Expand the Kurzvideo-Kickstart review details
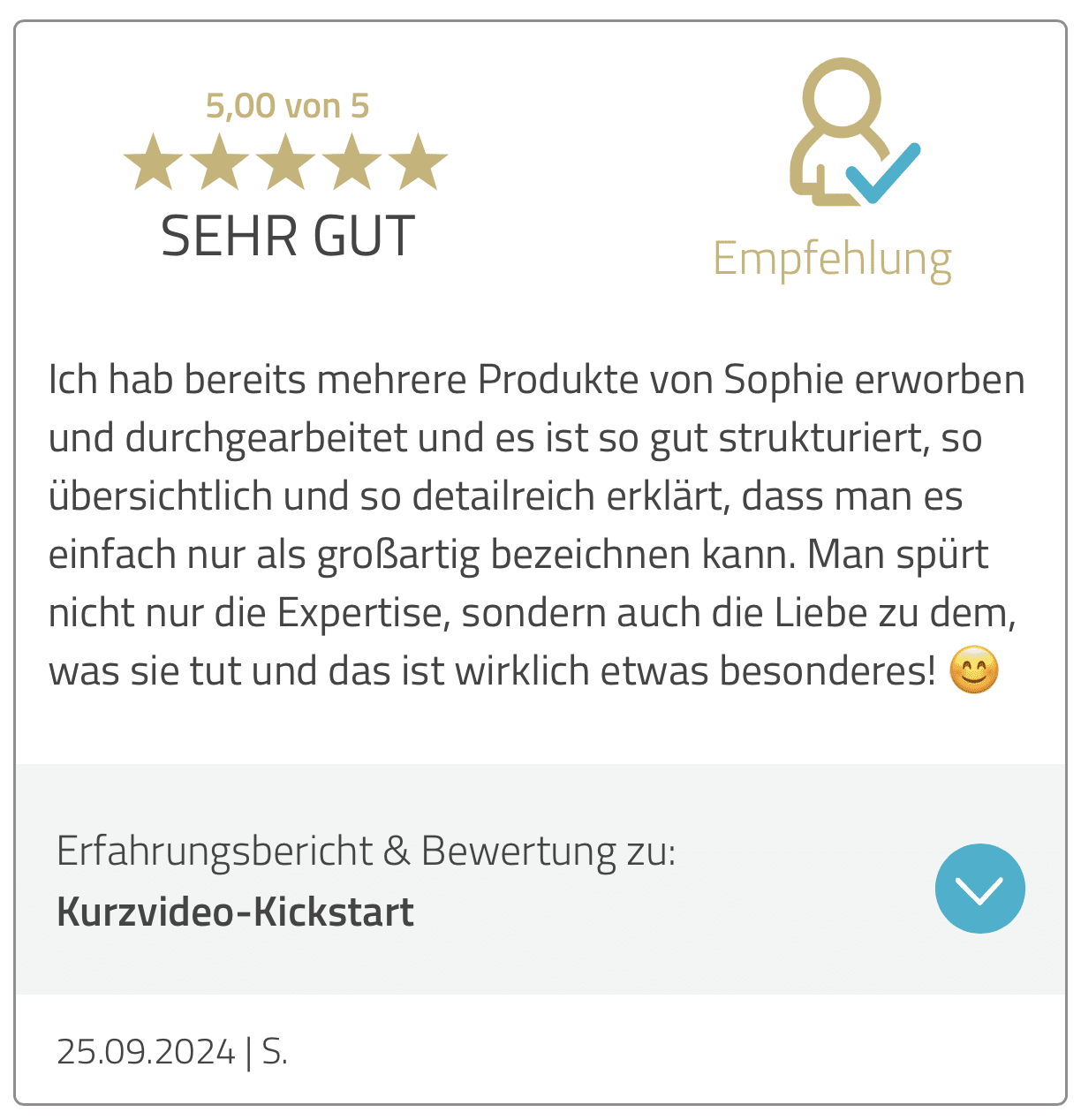 [979, 889]
